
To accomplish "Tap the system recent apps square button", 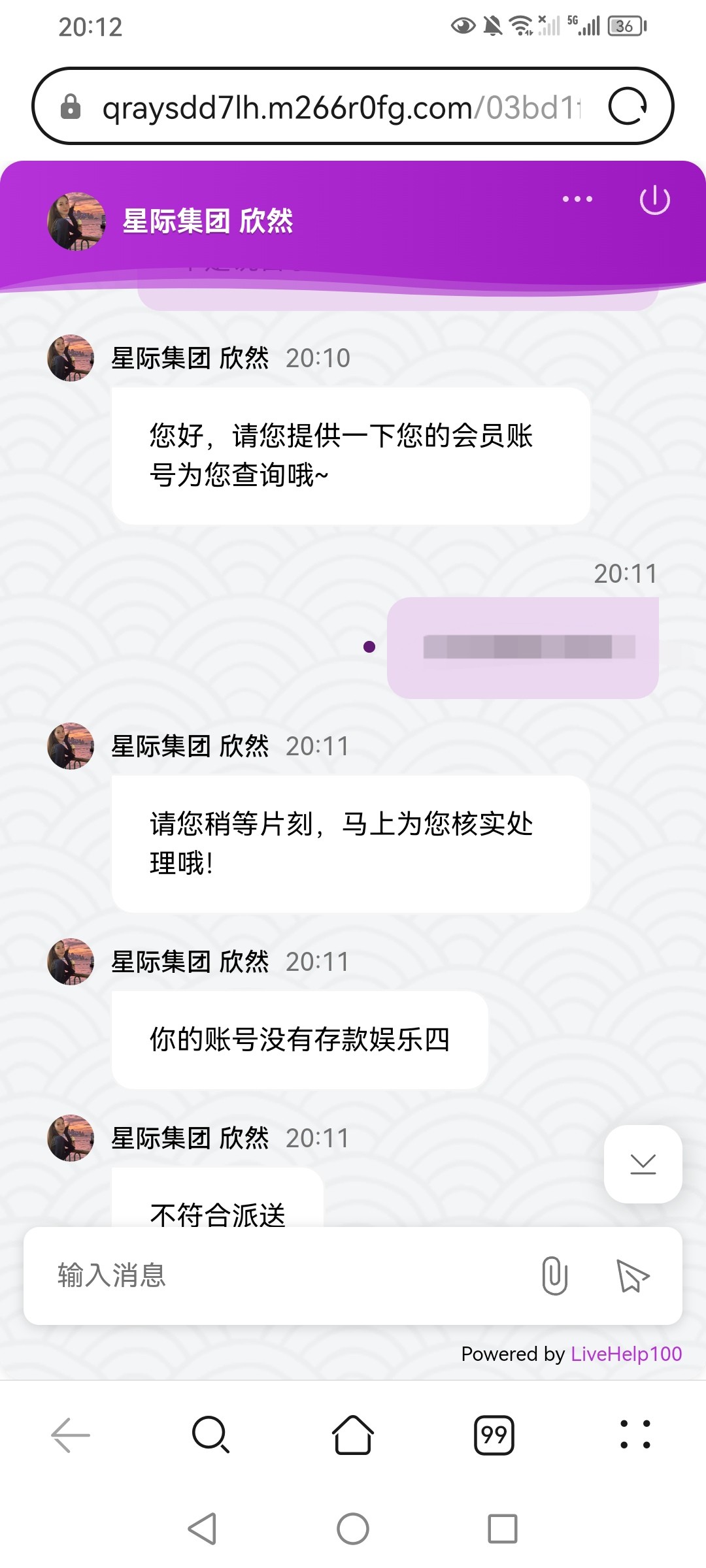I will point(503,1529).
